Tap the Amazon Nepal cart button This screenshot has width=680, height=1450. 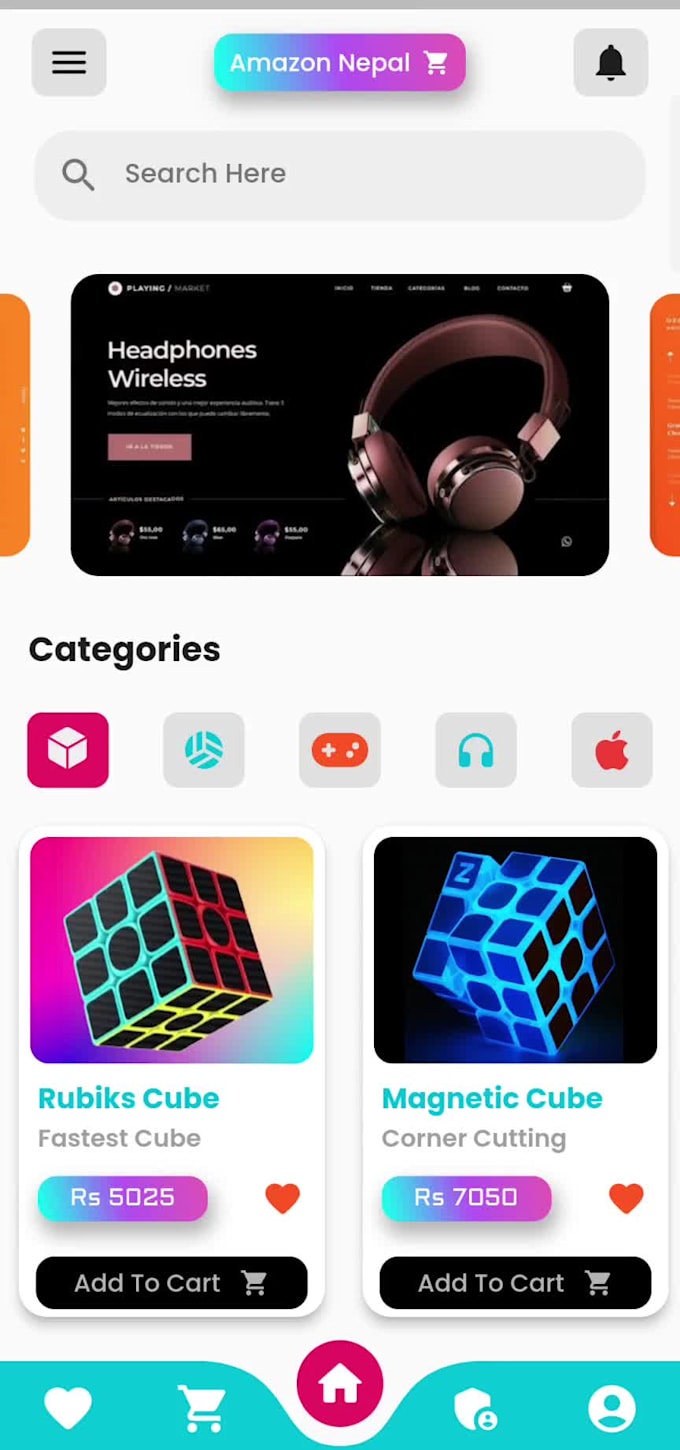339,63
